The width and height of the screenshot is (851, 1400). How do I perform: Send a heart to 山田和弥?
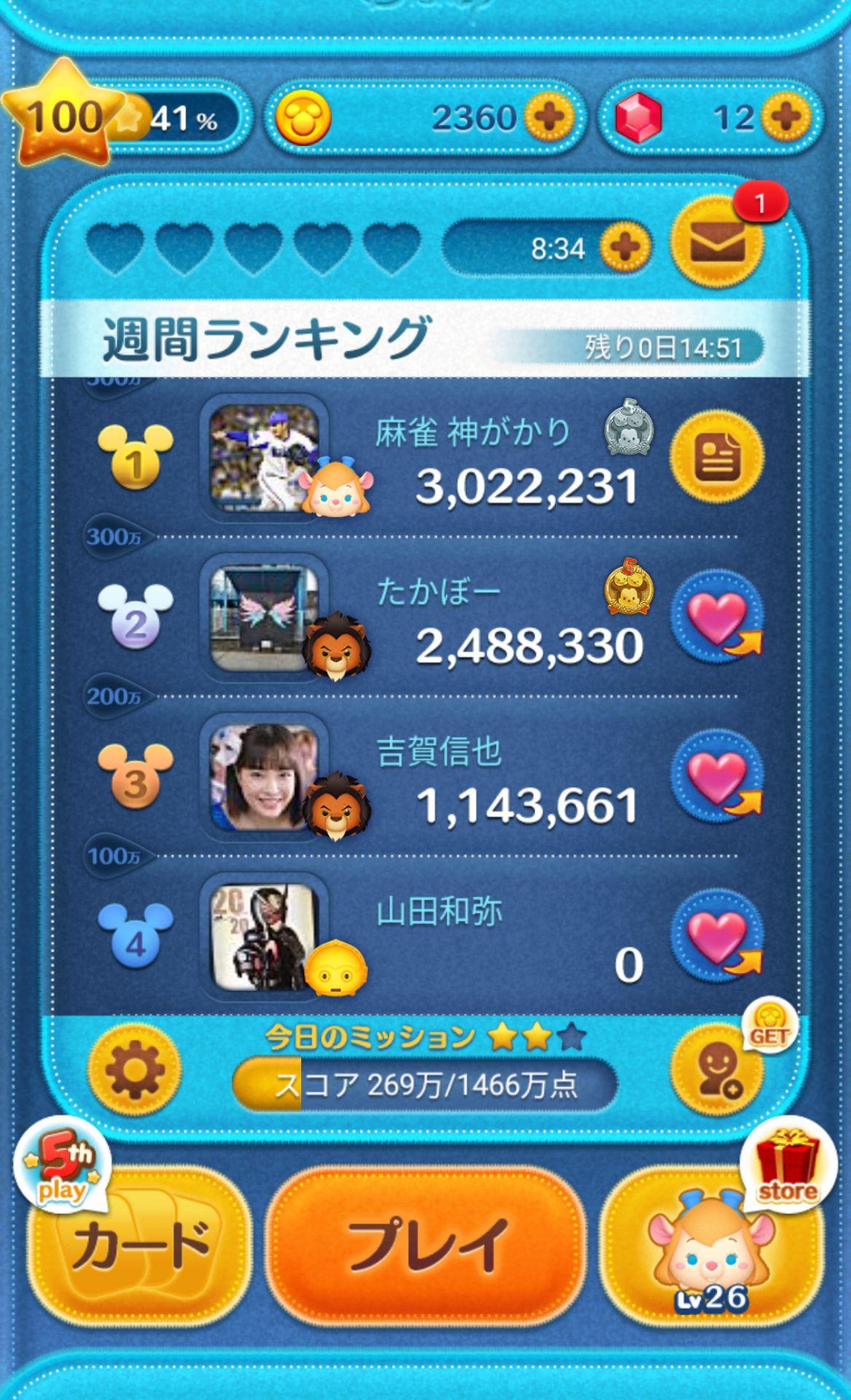717,938
